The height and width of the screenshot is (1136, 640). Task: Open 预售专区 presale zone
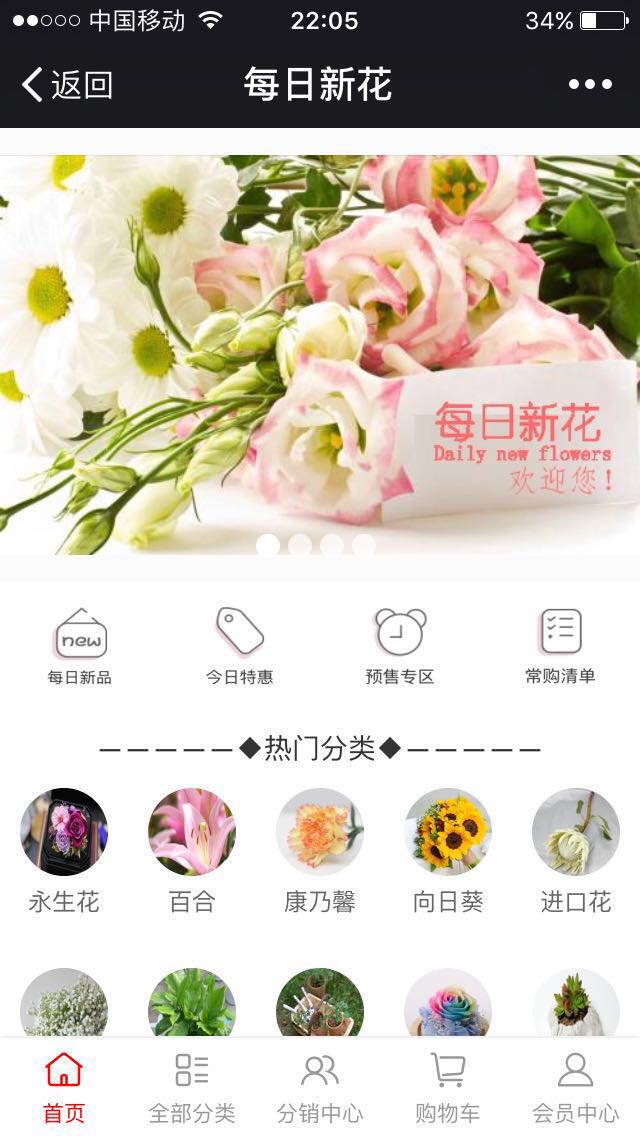[x=400, y=646]
